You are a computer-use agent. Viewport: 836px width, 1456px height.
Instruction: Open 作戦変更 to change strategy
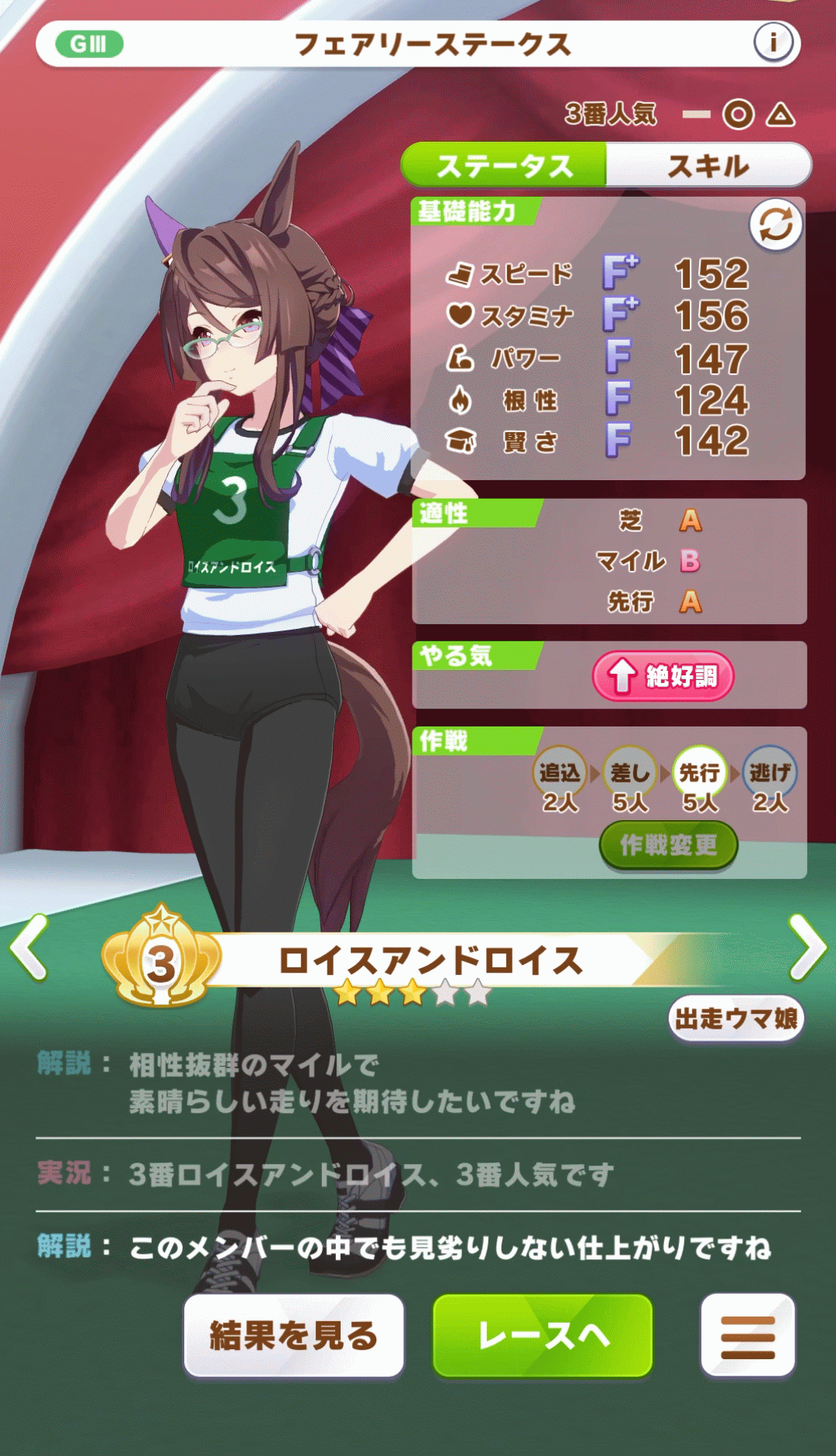click(x=668, y=845)
